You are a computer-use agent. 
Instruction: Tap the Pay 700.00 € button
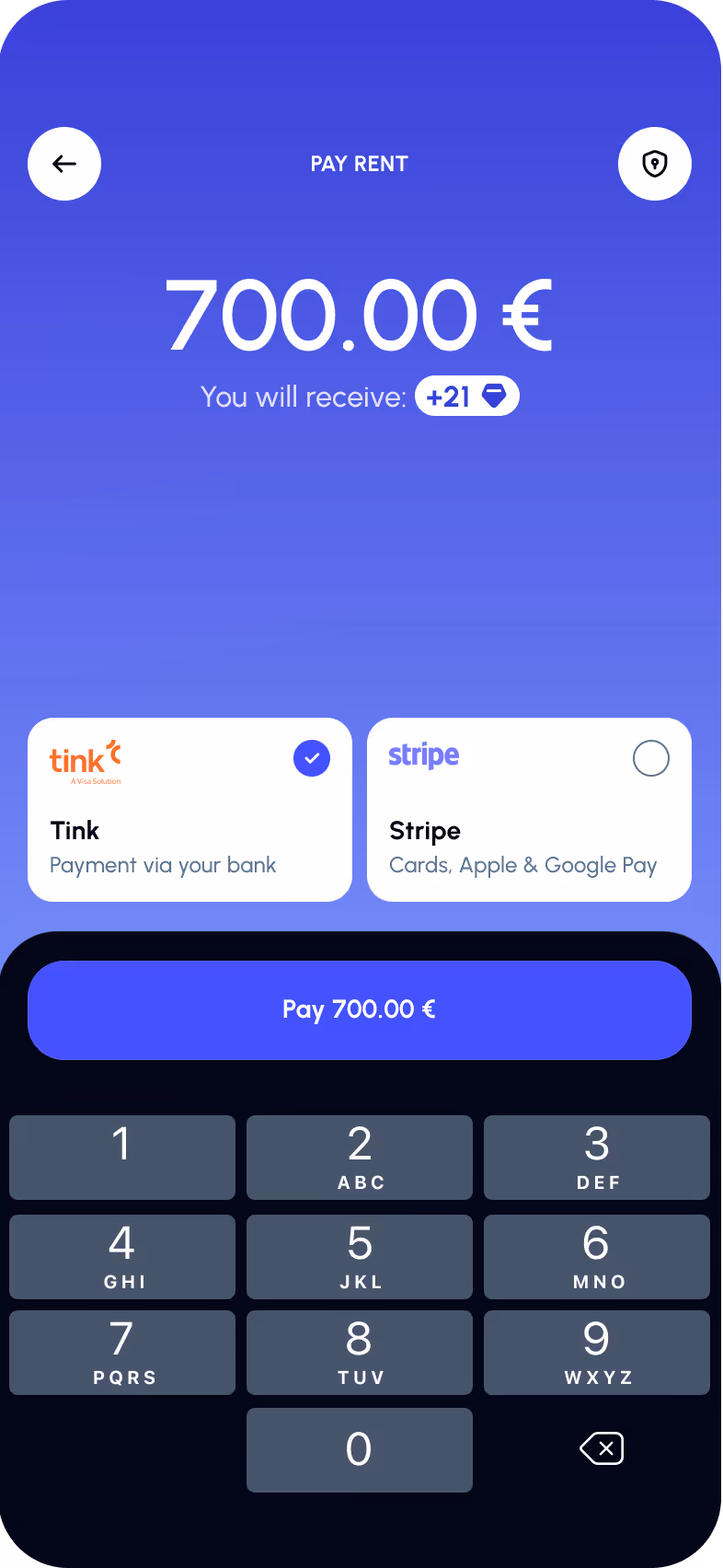(x=360, y=1010)
